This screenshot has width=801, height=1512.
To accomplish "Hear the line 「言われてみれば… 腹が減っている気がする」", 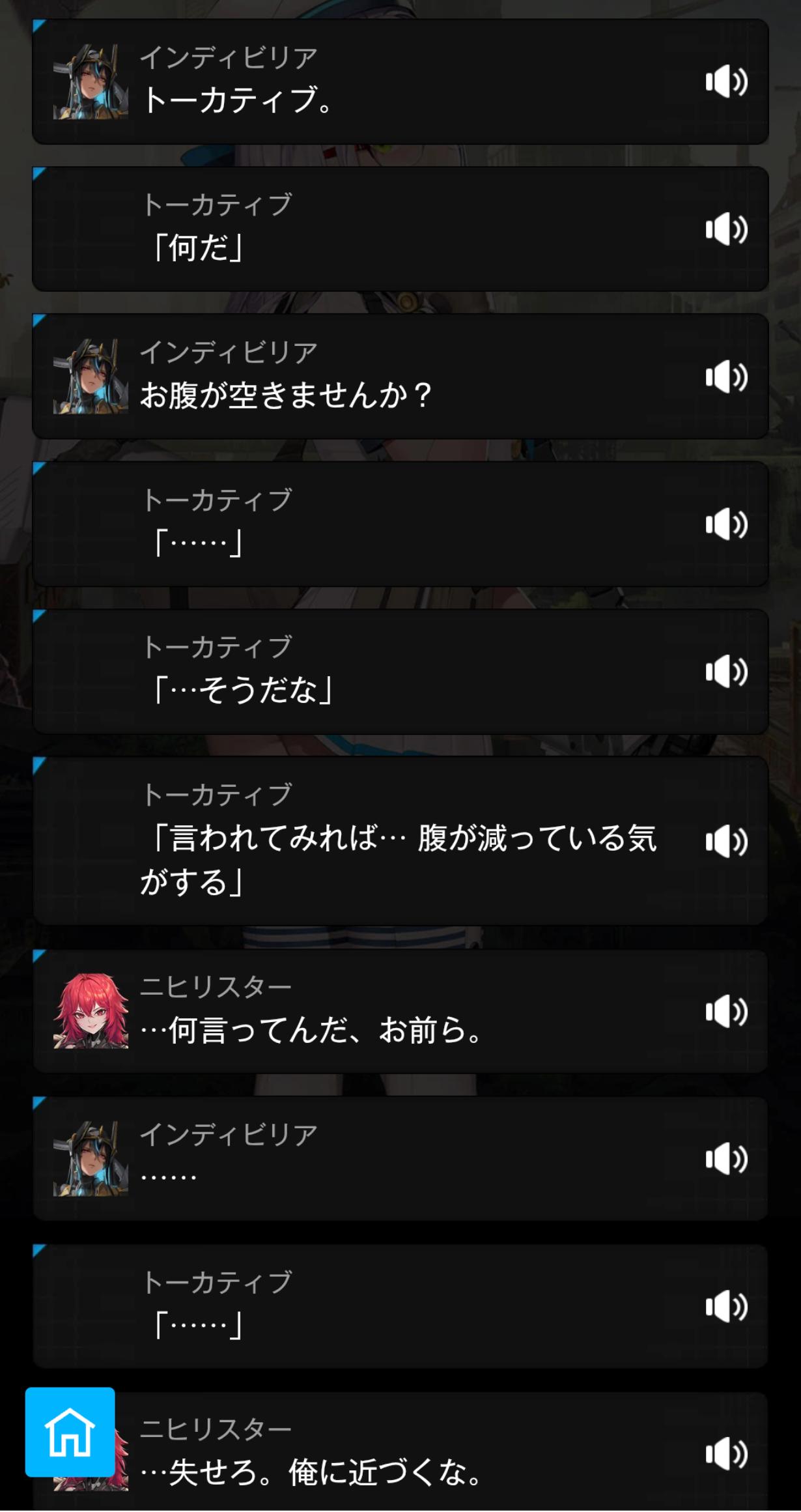I will click(725, 841).
